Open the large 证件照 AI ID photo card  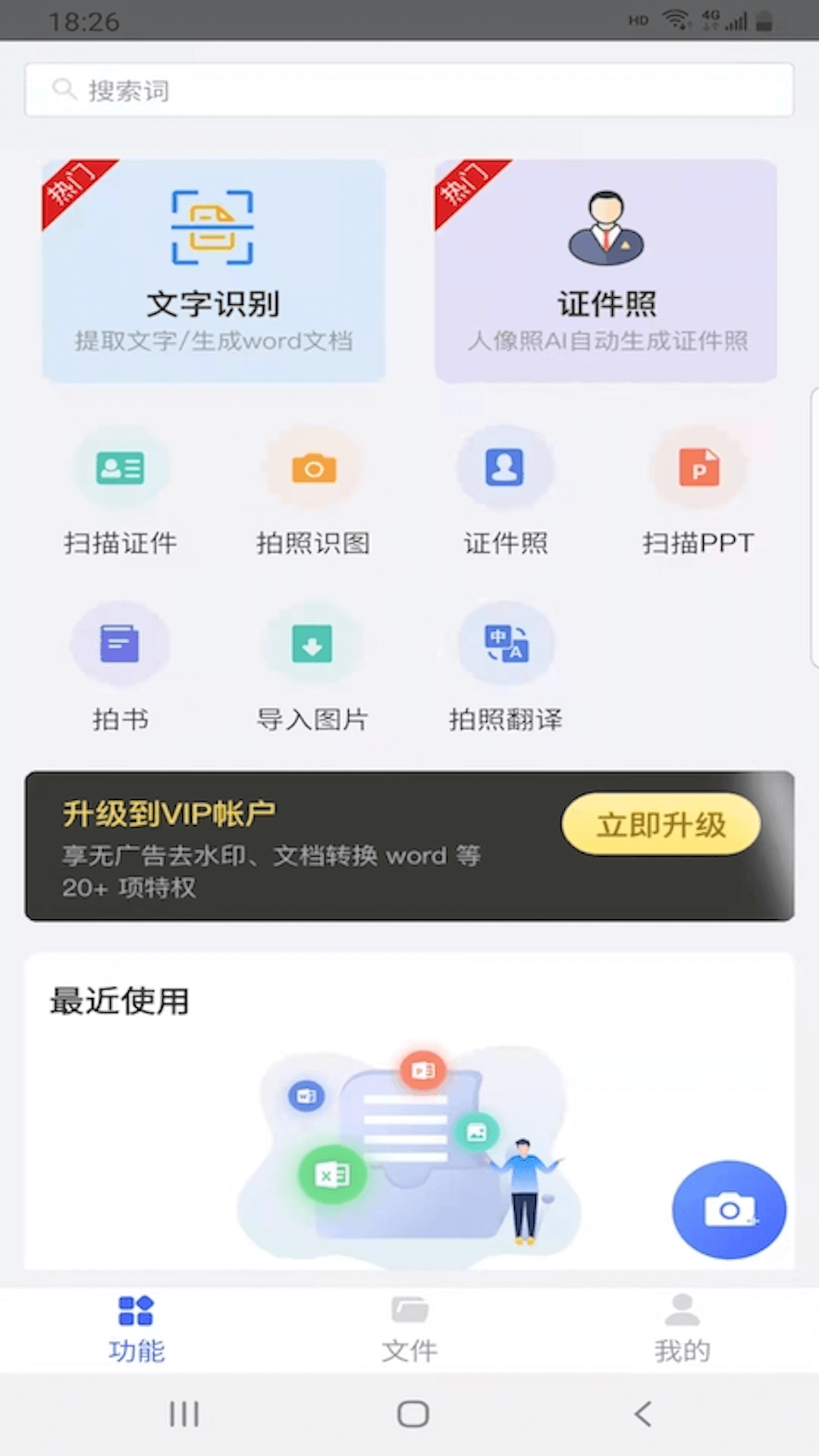[x=606, y=271]
